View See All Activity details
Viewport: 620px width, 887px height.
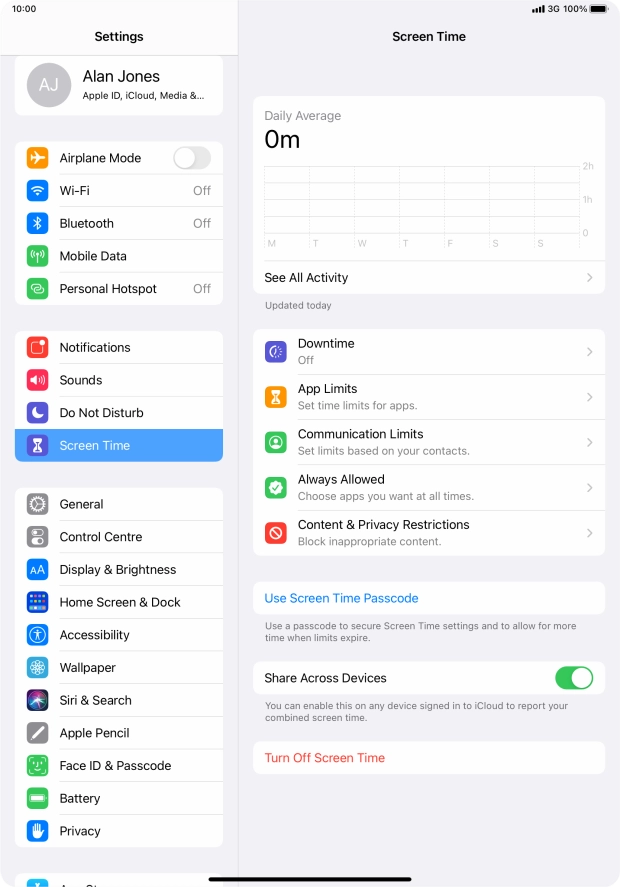pyautogui.click(x=428, y=278)
